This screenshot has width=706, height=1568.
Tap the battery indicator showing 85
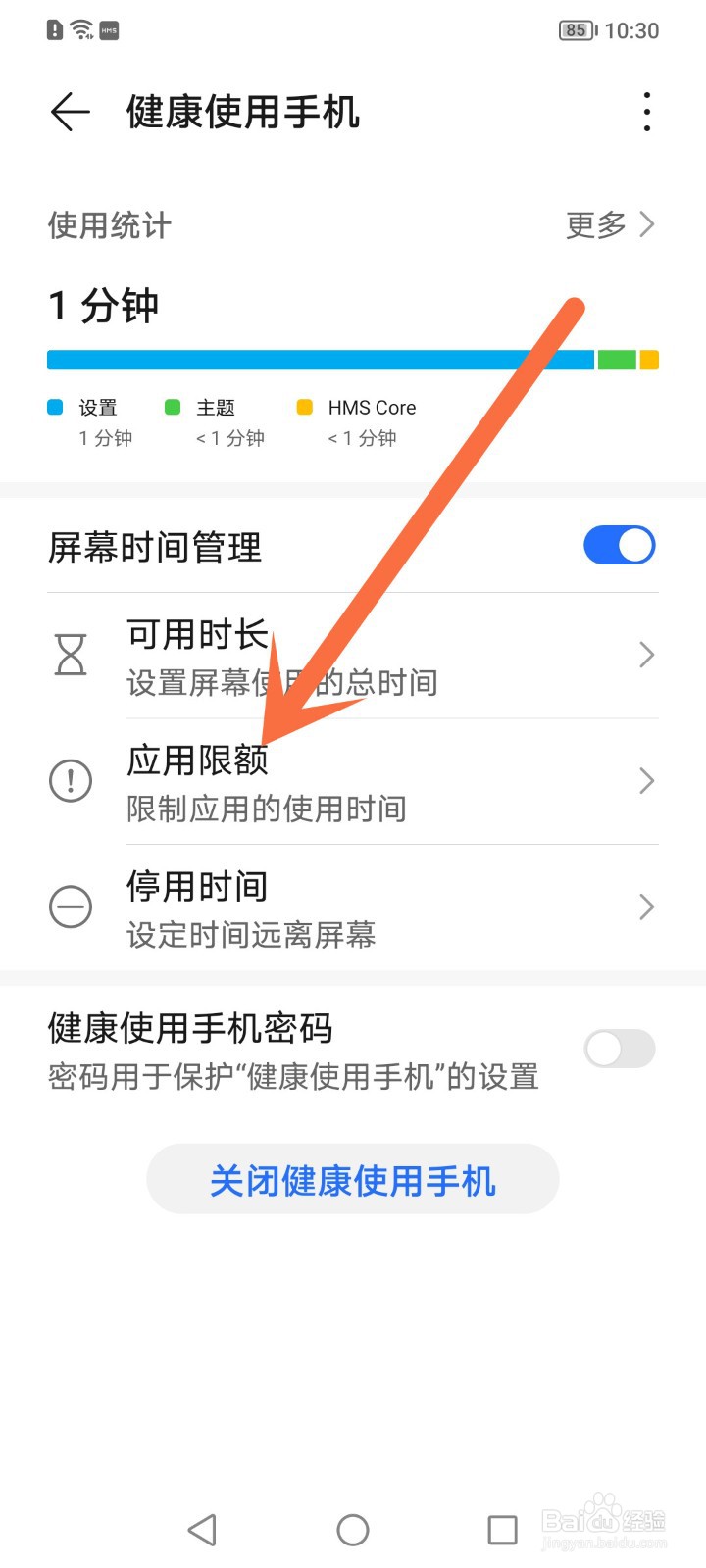(x=578, y=30)
